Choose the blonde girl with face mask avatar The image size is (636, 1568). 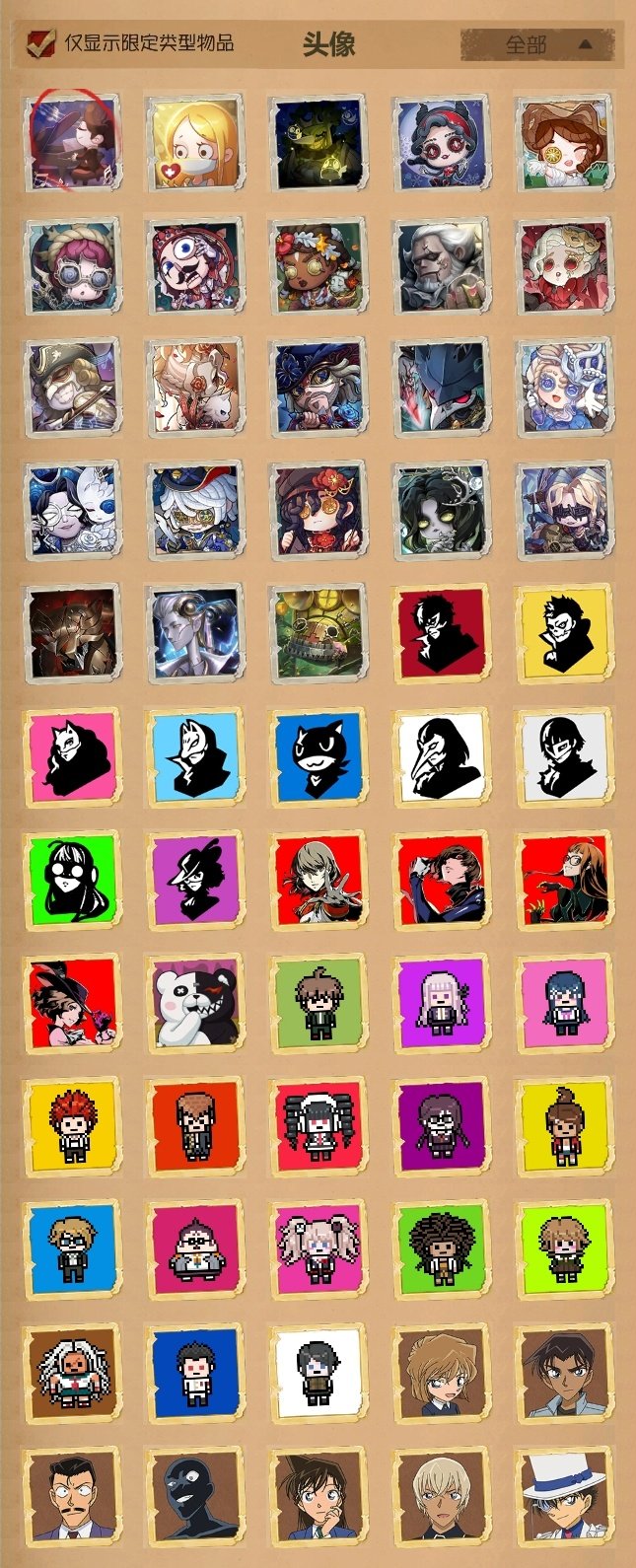pyautogui.click(x=195, y=143)
